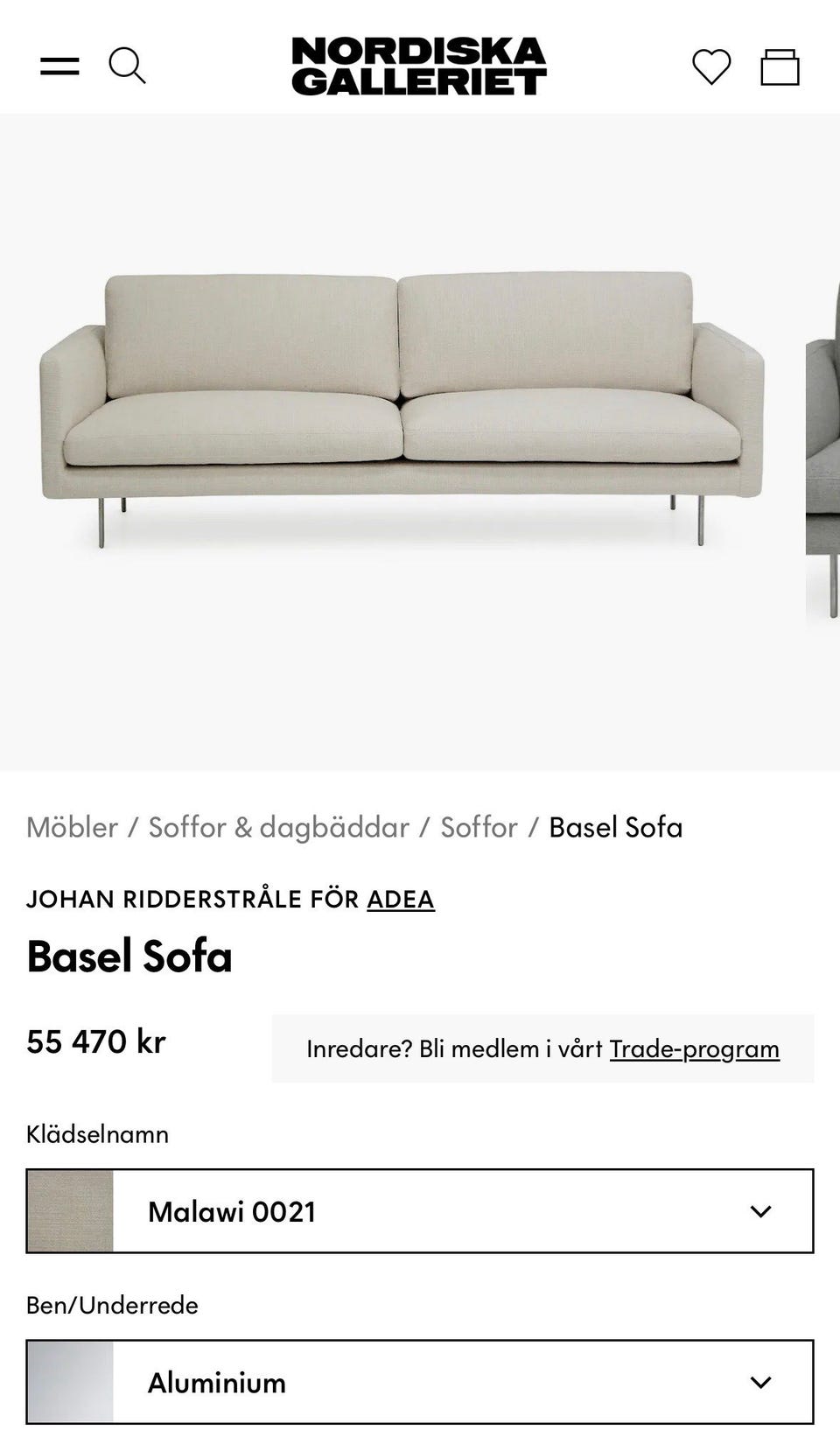Click the Malawi 0021 fabric preview icon
The width and height of the screenshot is (840, 1444).
pyautogui.click(x=71, y=1211)
